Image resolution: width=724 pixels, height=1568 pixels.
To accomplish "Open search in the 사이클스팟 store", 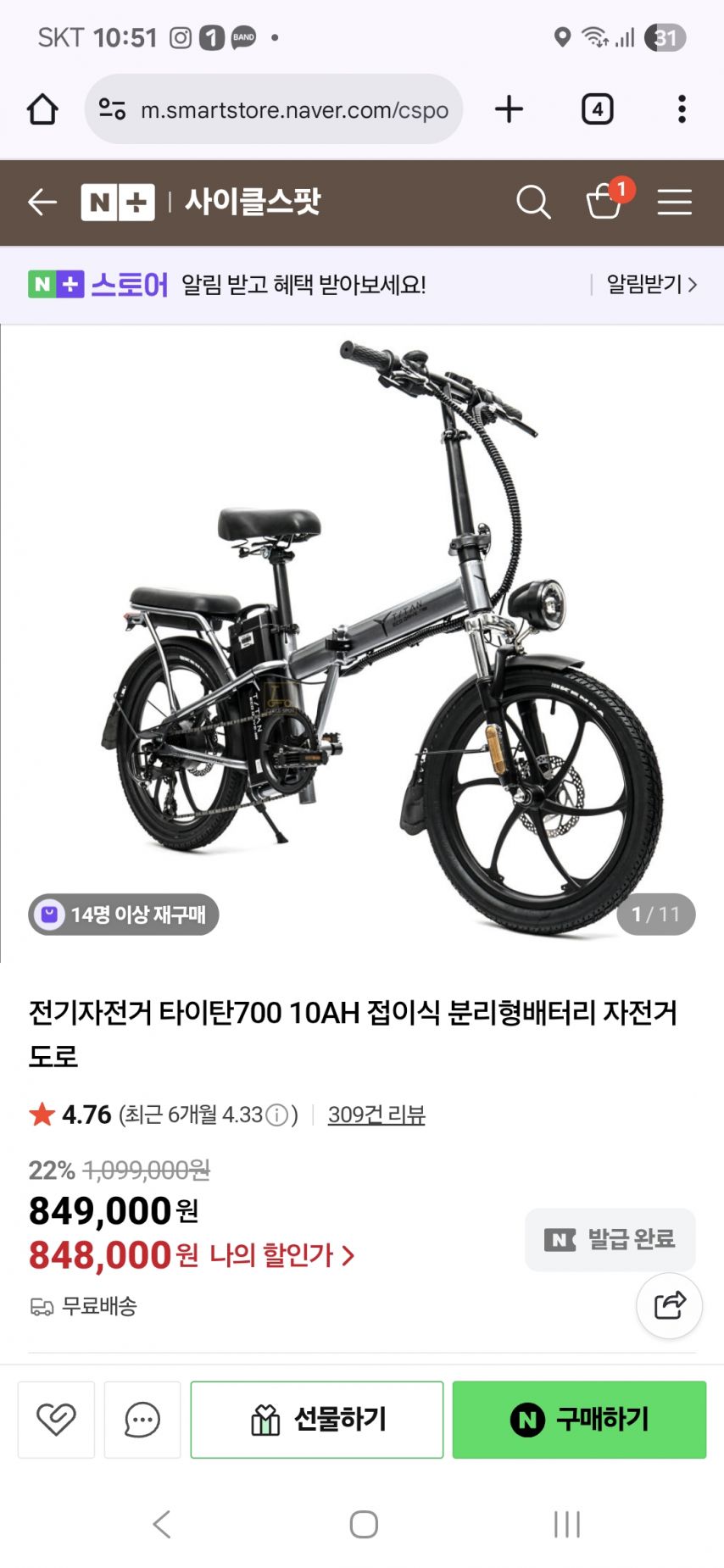I will coord(533,203).
